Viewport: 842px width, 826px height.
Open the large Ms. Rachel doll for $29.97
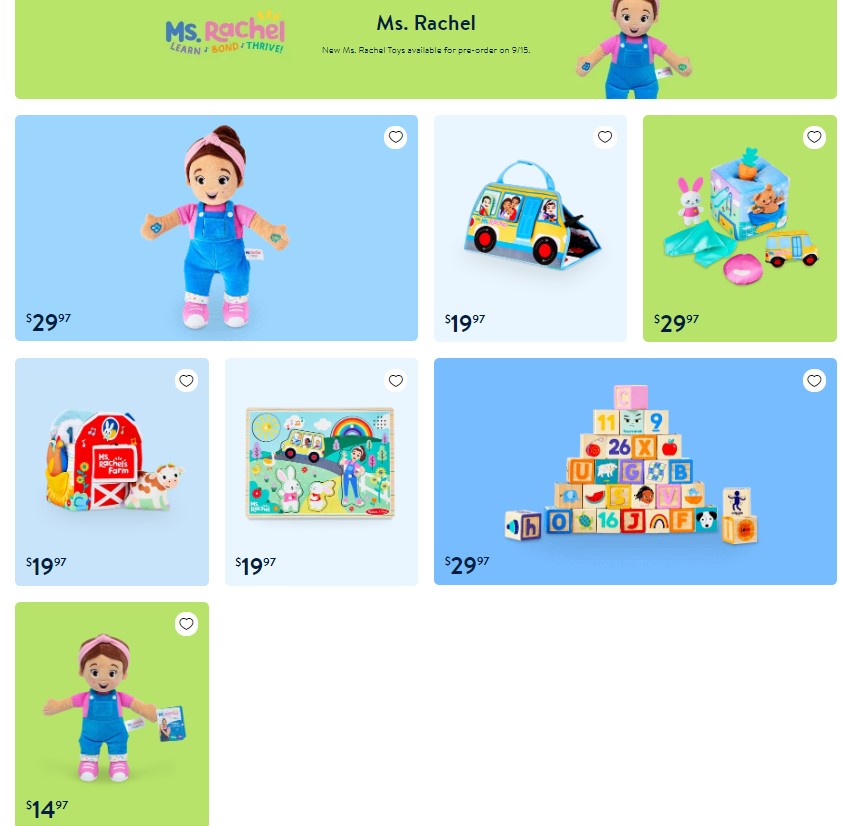pyautogui.click(x=216, y=228)
